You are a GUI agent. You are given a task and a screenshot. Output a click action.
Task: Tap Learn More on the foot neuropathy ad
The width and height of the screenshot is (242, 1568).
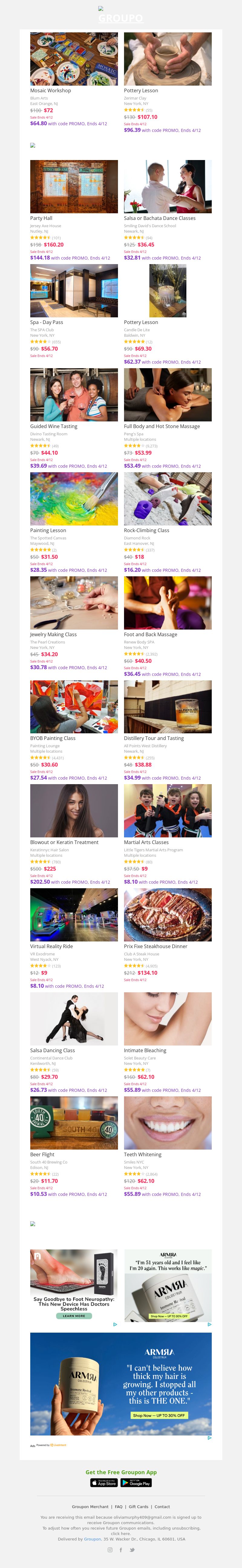(x=74, y=1316)
